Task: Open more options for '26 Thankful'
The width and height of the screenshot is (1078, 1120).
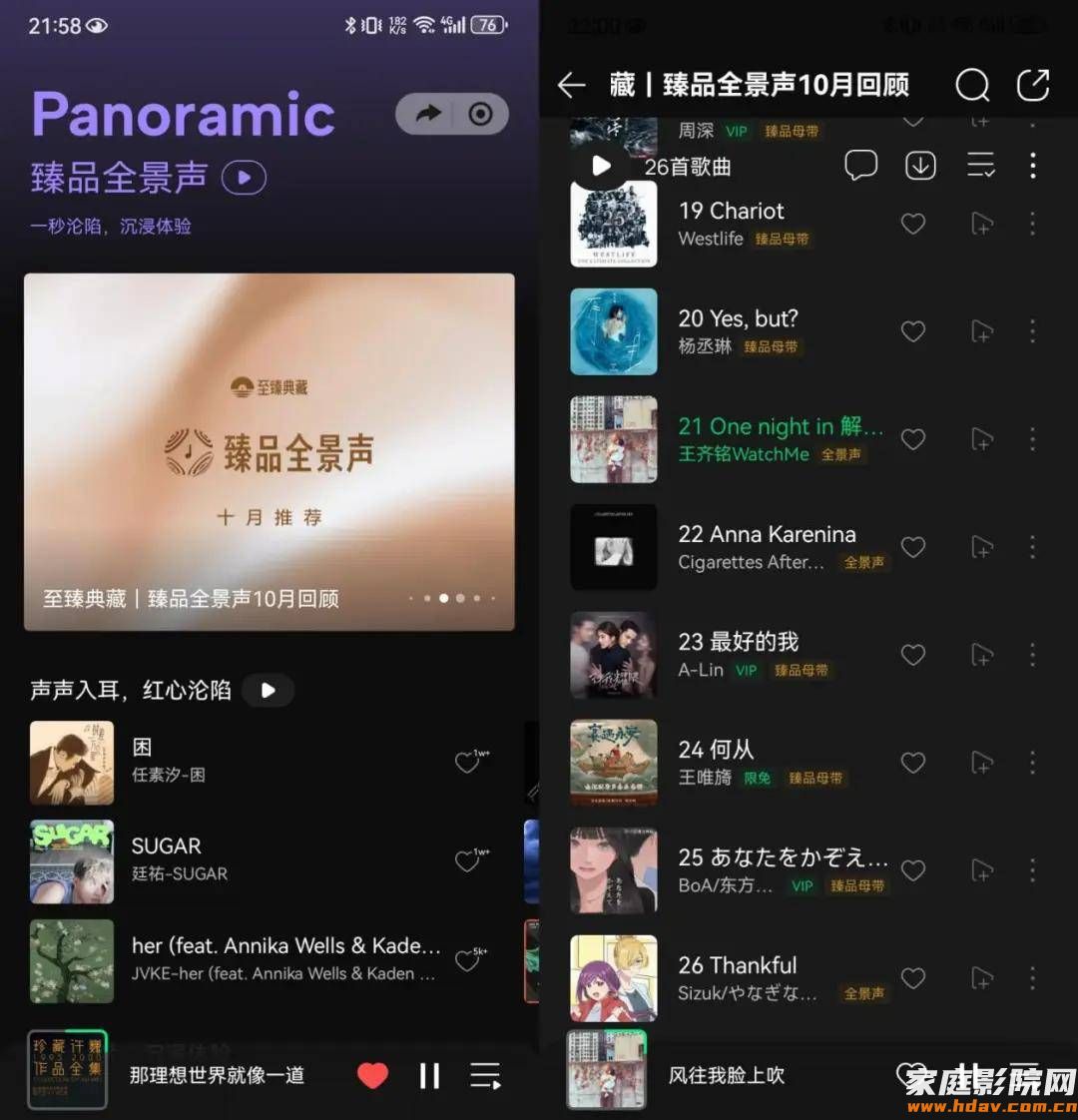Action: (1032, 978)
